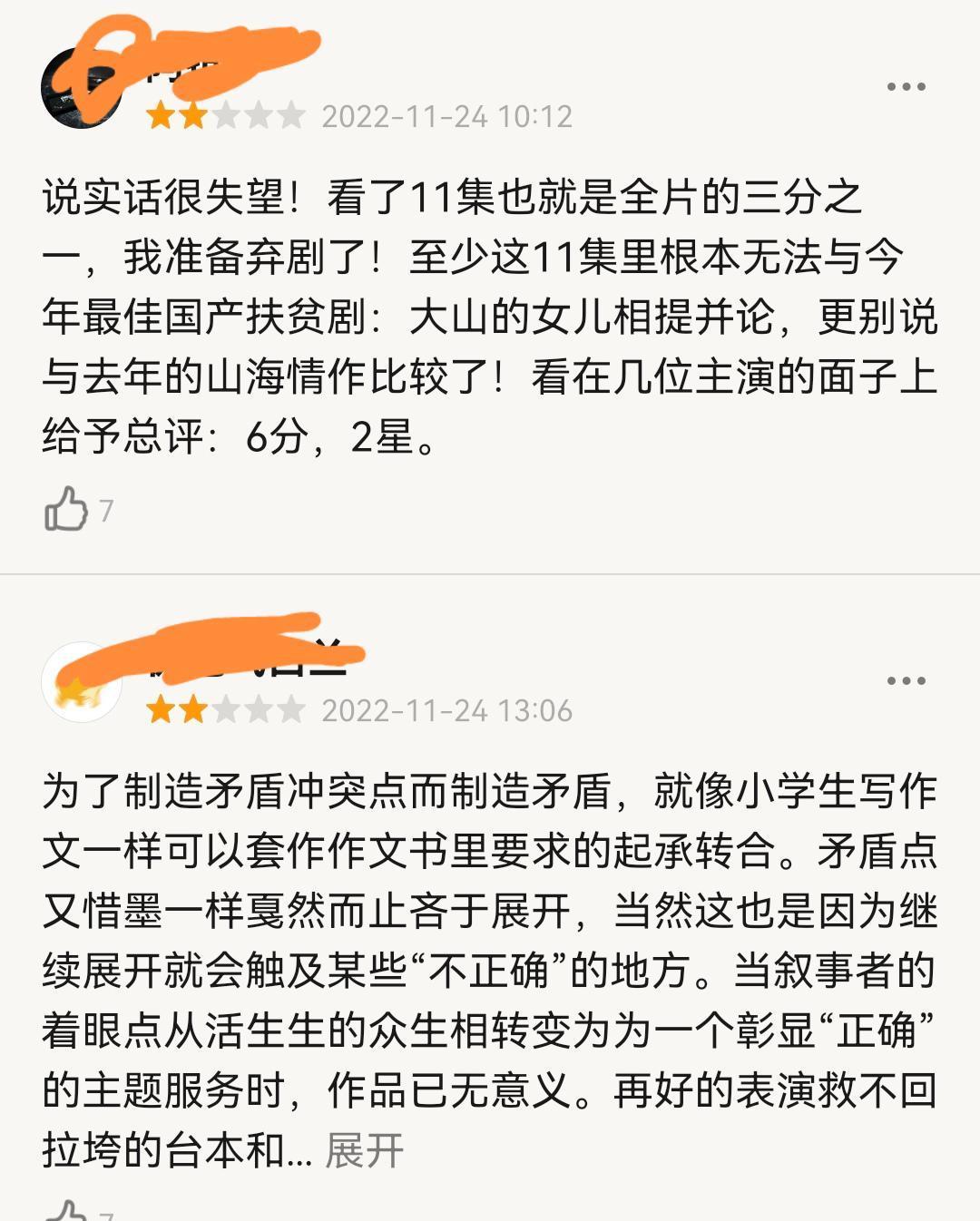Tap the second reviewer's avatar
The height and width of the screenshot is (1221, 980).
pos(80,683)
